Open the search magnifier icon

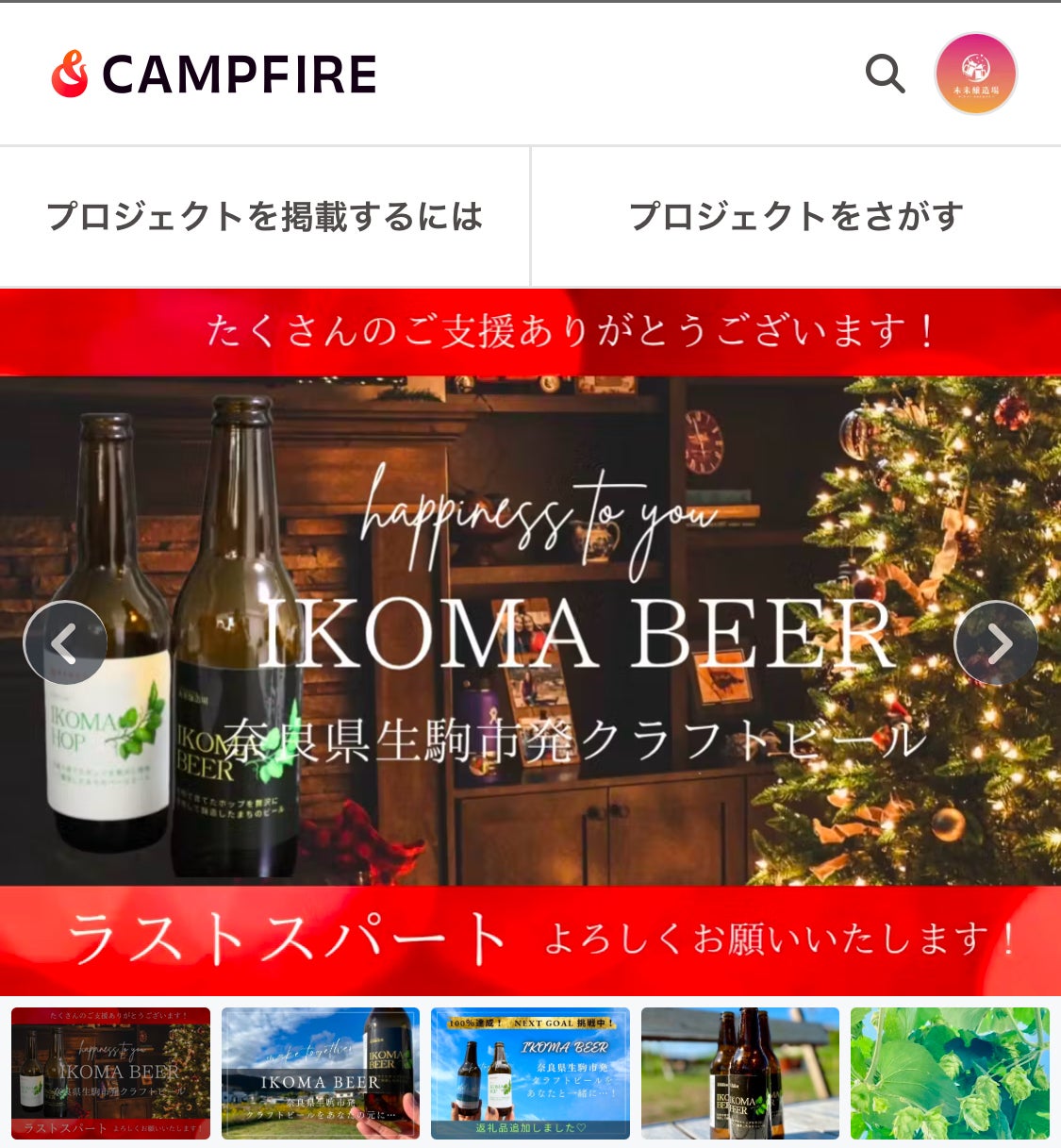point(885,74)
